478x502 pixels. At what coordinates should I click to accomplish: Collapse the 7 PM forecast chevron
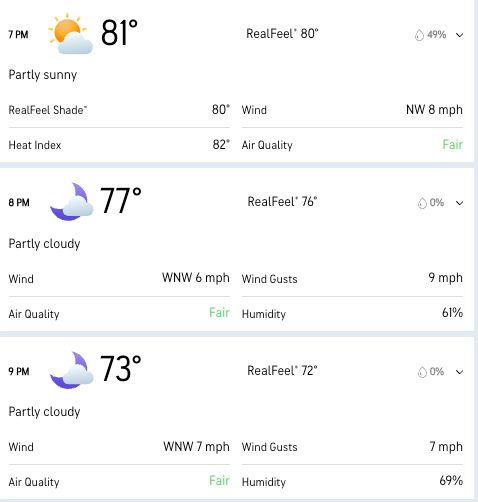[x=459, y=35]
